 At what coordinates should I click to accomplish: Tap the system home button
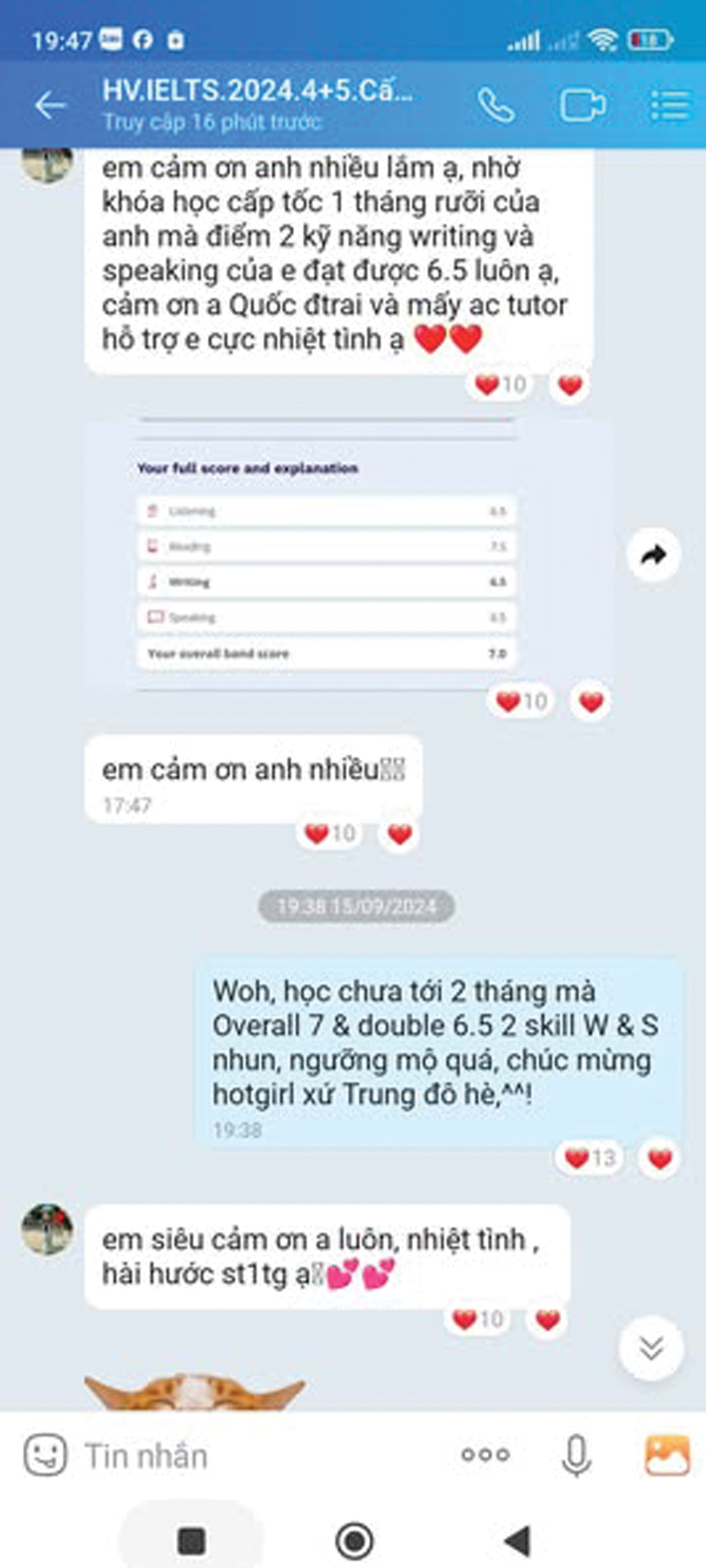click(x=354, y=1541)
